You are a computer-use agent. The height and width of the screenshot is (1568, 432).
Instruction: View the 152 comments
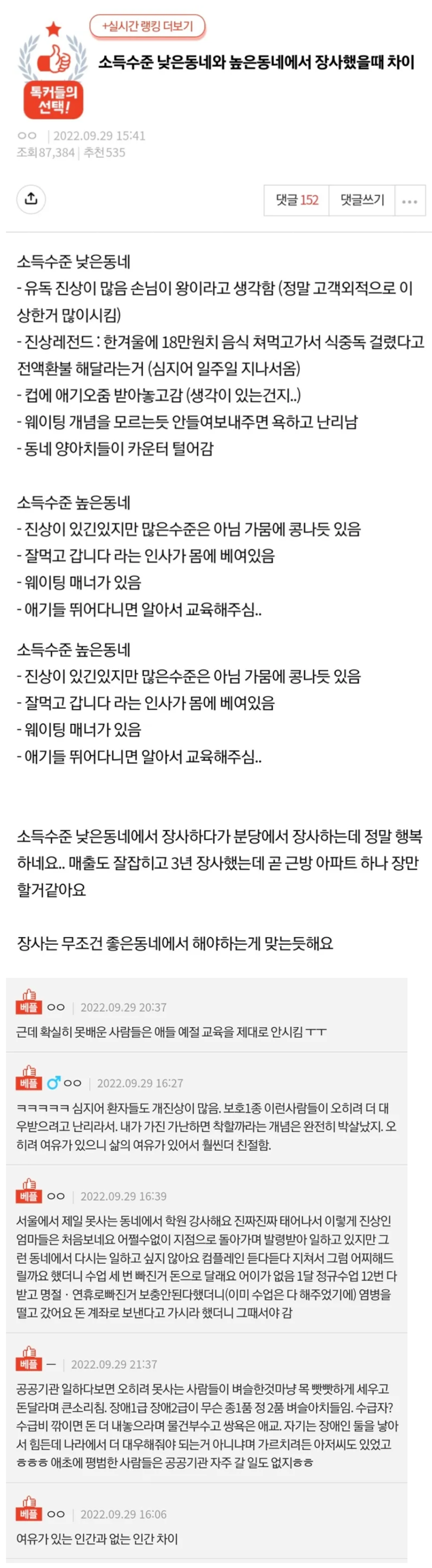pos(296,201)
